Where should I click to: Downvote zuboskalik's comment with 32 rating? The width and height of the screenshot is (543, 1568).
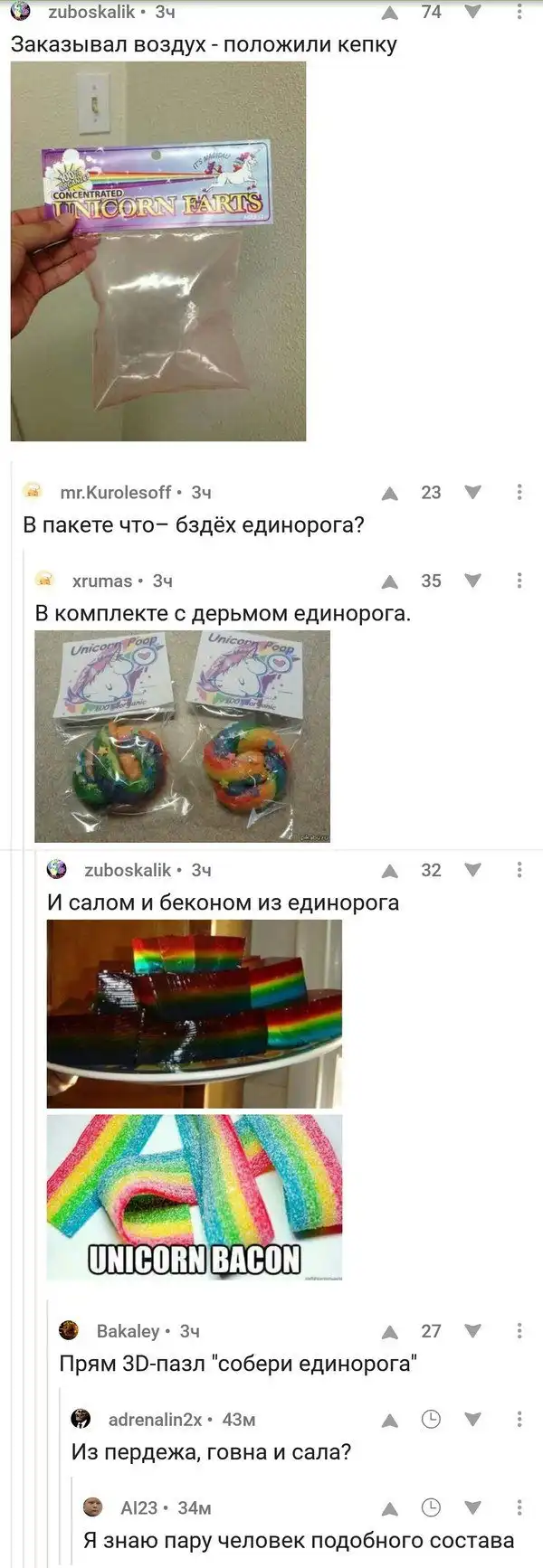pyautogui.click(x=472, y=871)
